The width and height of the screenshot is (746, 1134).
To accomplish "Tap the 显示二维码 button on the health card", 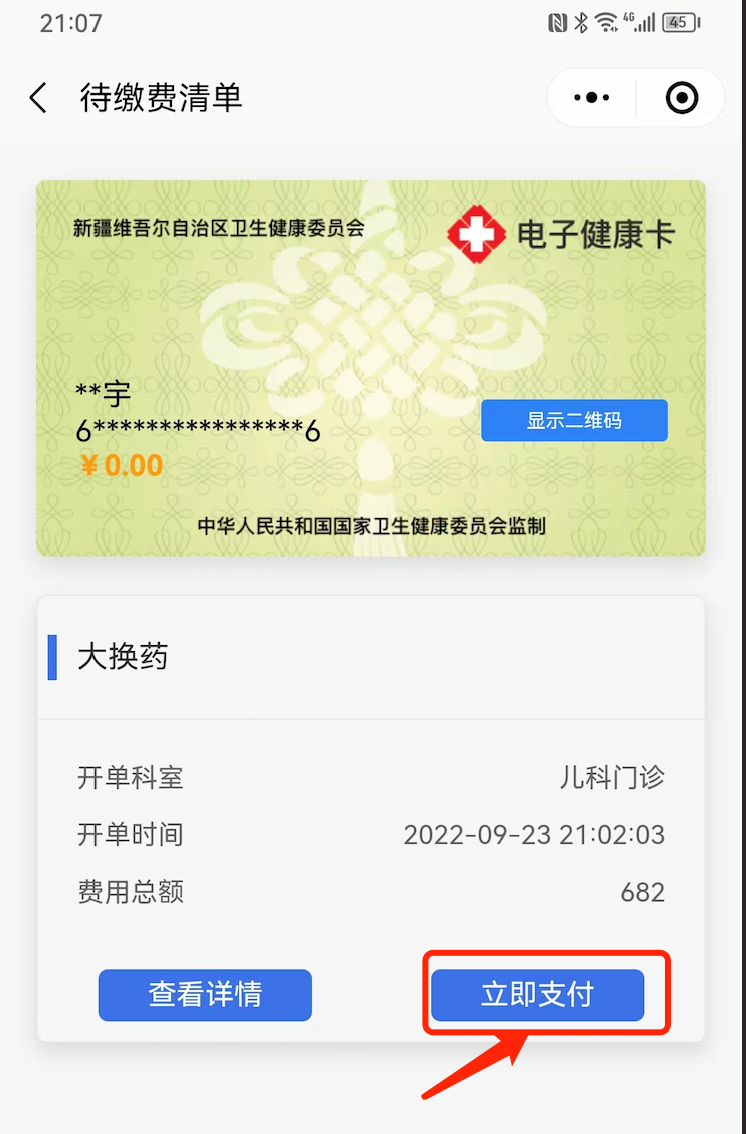I will 574,421.
